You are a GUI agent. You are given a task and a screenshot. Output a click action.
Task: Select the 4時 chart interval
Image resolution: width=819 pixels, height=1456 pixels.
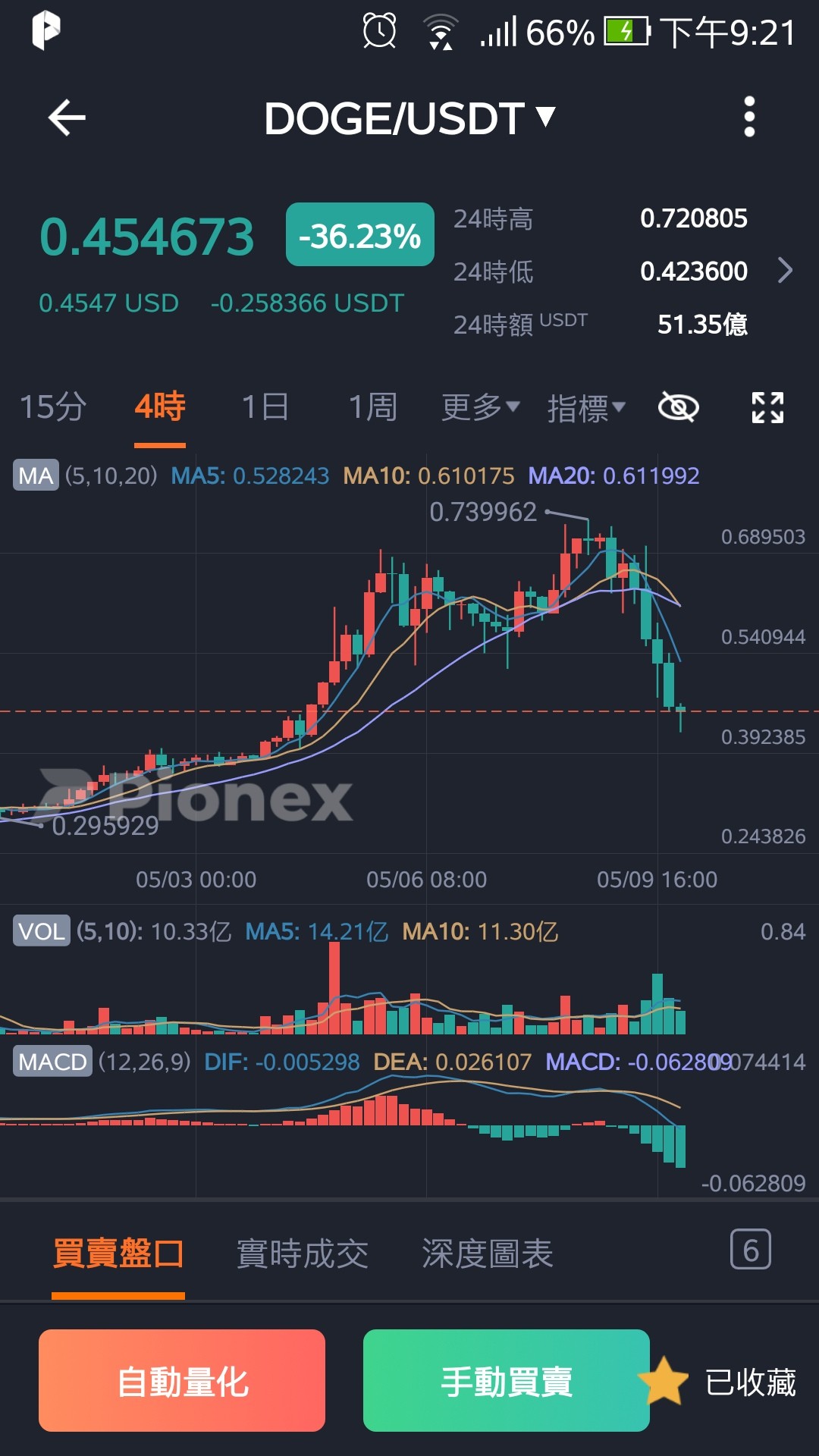[x=160, y=407]
